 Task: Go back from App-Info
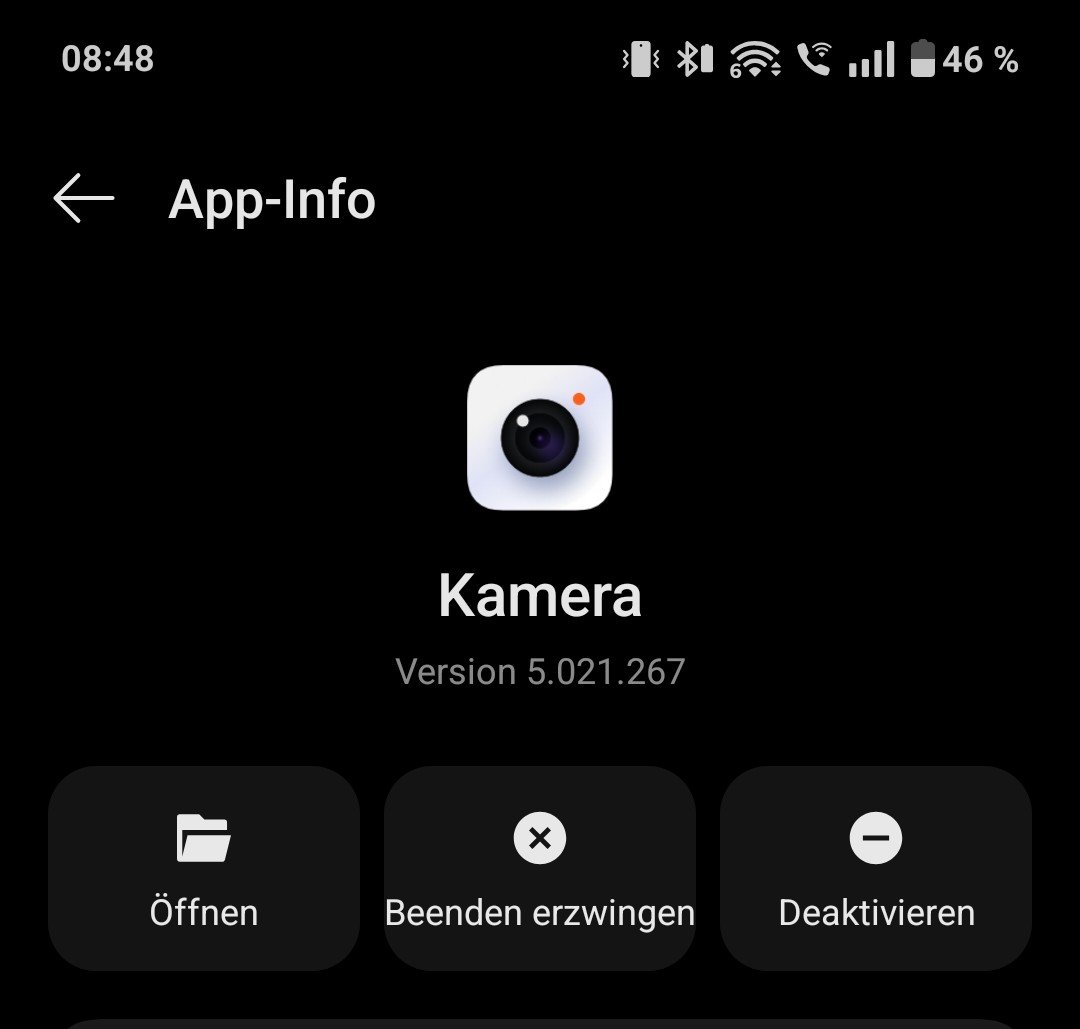pyautogui.click(x=84, y=198)
